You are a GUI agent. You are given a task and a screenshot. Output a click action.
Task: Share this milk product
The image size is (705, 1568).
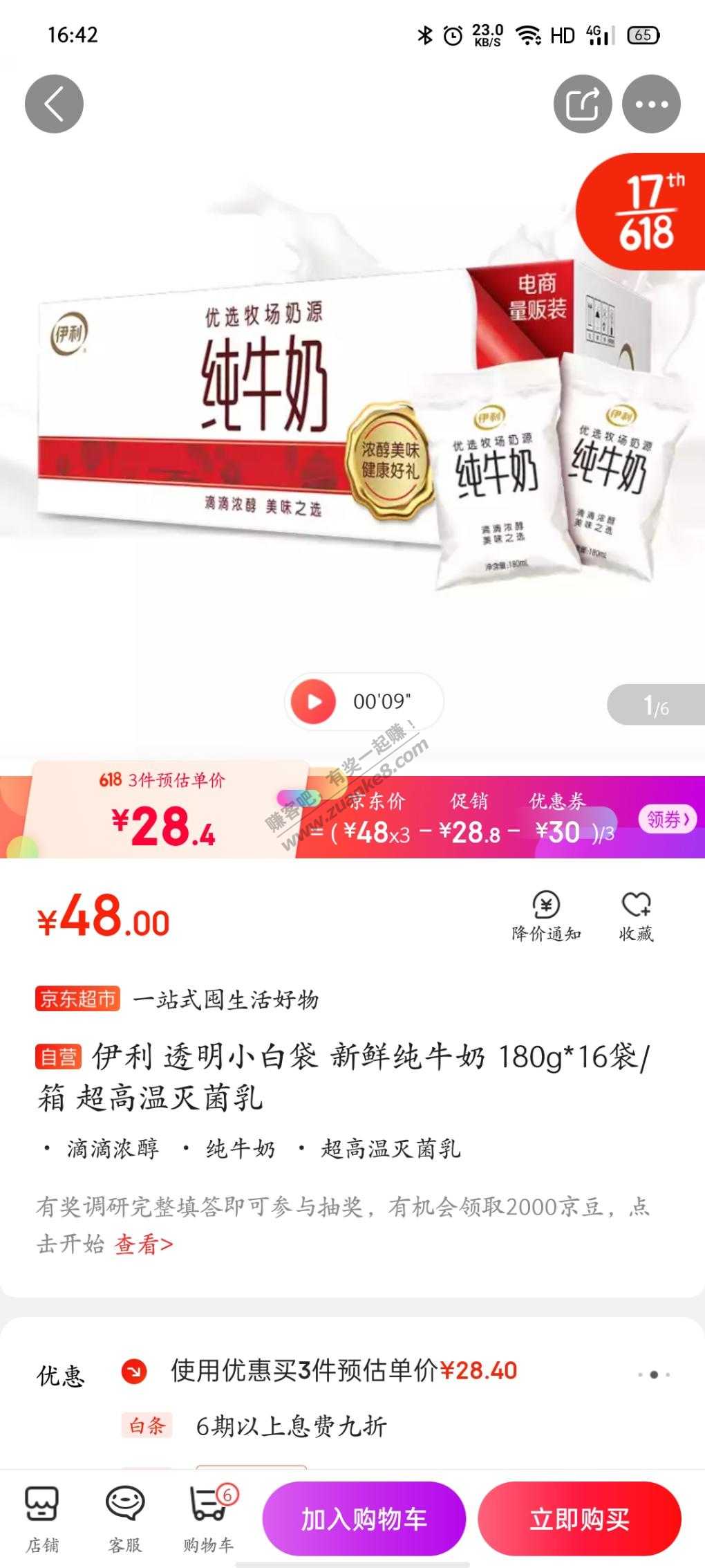click(x=582, y=104)
